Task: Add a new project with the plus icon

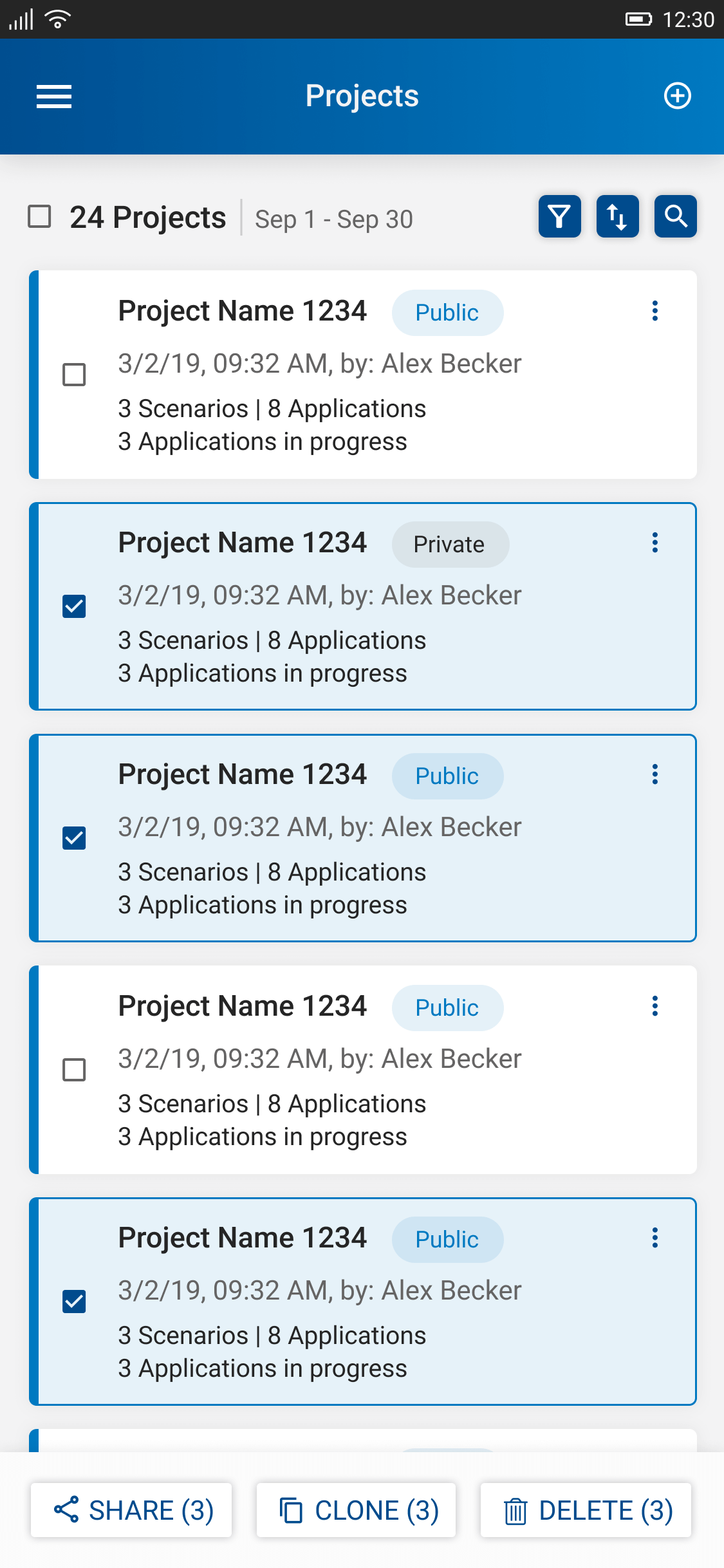Action: [677, 96]
